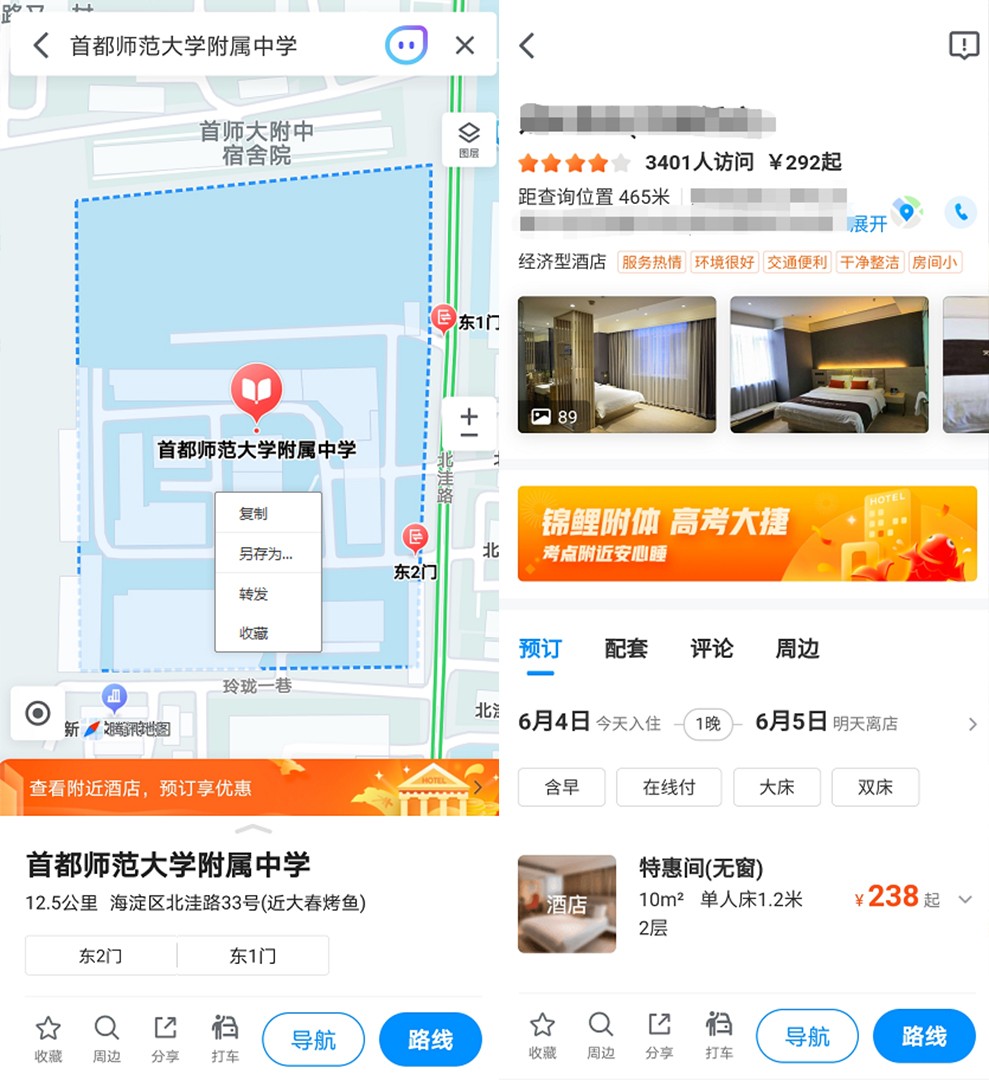
Task: Filter rooms by 含早
Action: coord(562,787)
